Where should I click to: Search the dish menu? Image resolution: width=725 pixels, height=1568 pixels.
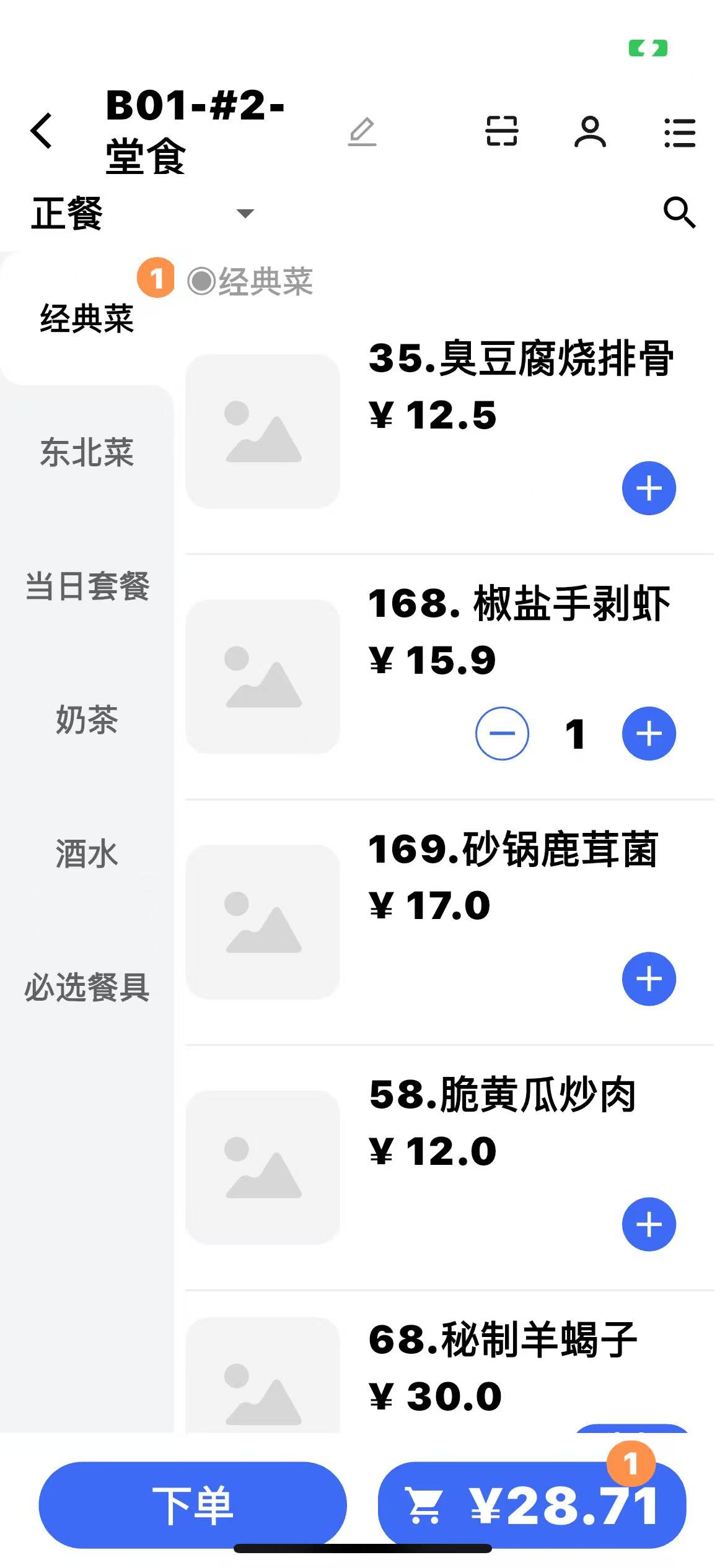click(x=679, y=213)
